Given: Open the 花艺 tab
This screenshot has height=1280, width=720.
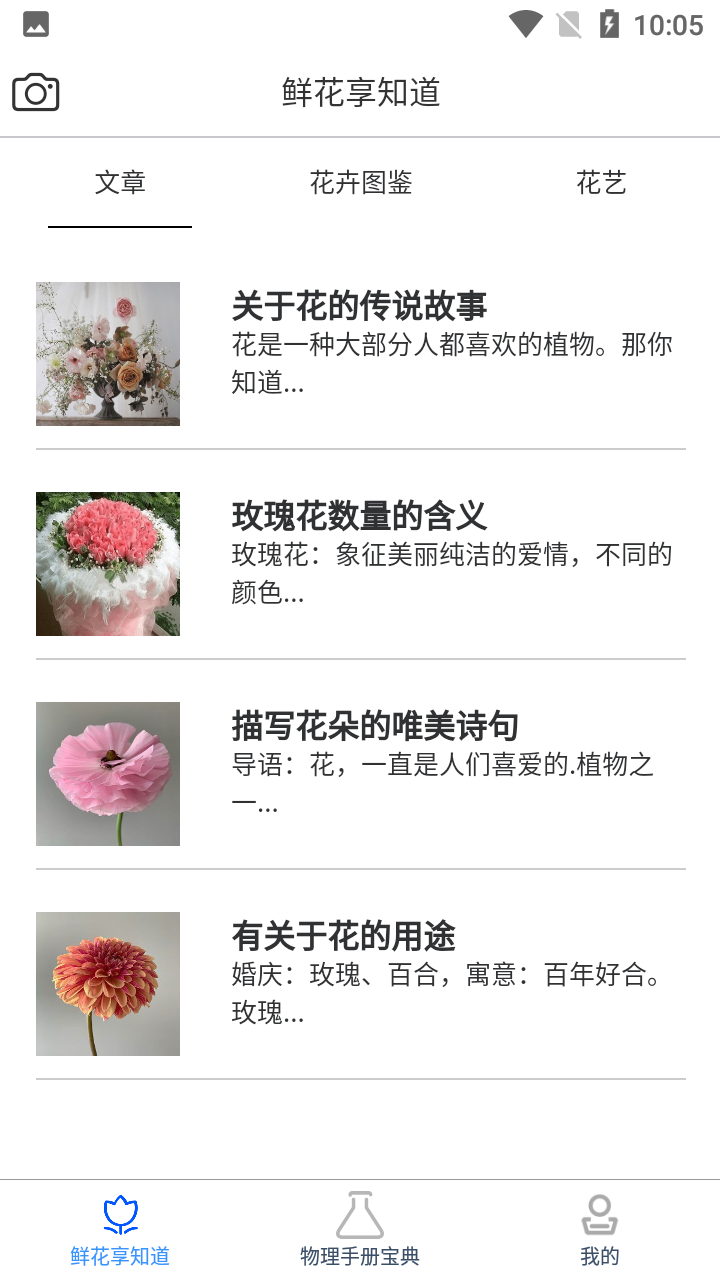Looking at the screenshot, I should point(601,183).
